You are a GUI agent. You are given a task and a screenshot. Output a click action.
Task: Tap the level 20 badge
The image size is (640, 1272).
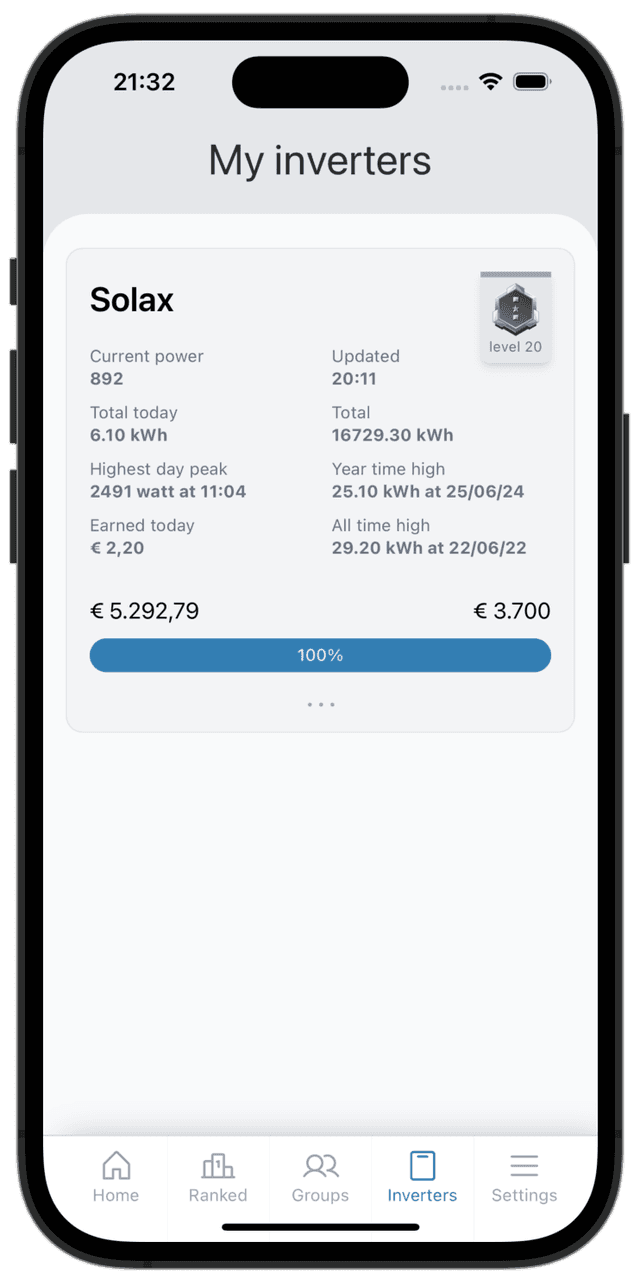(515, 317)
